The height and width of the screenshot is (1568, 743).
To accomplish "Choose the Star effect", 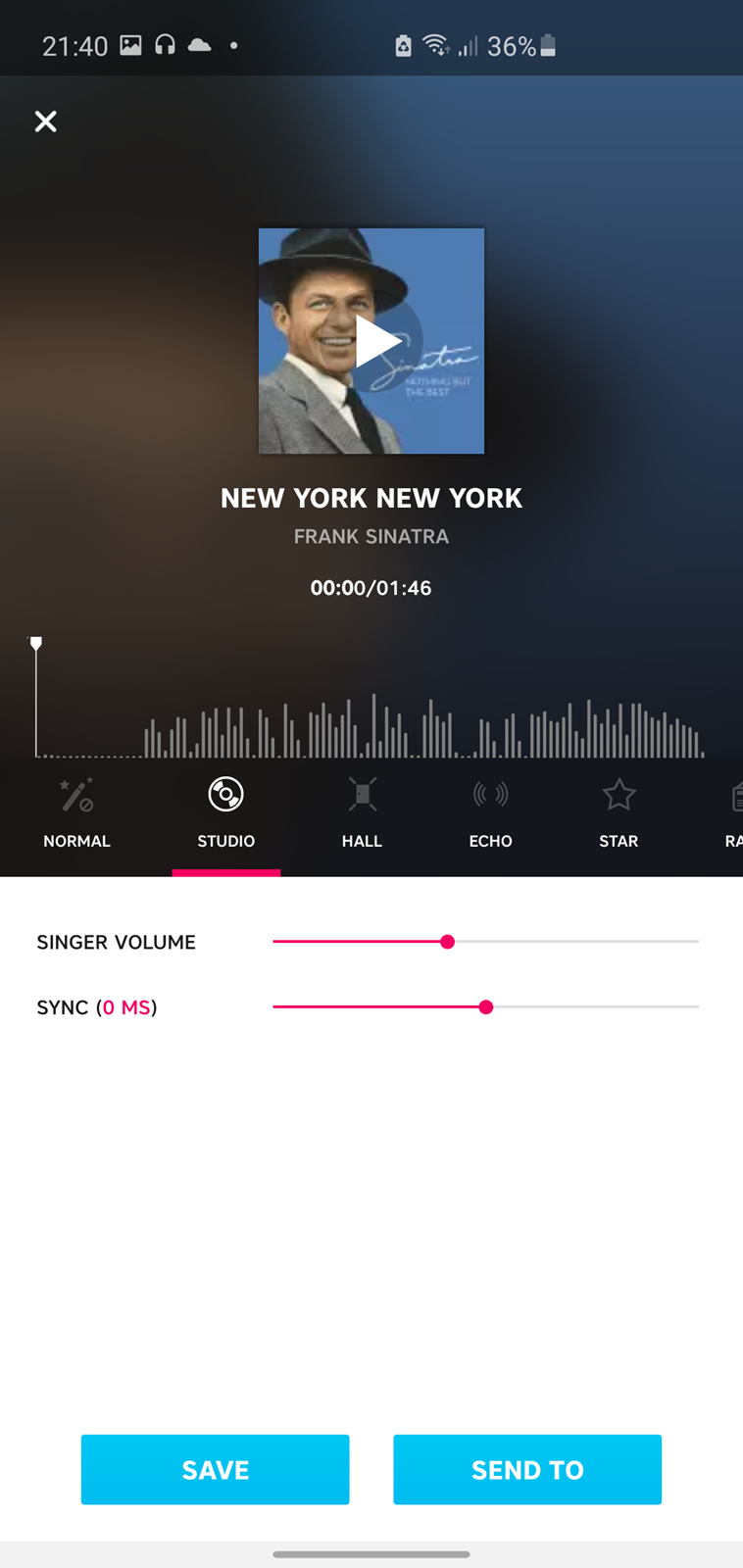I will [x=619, y=813].
